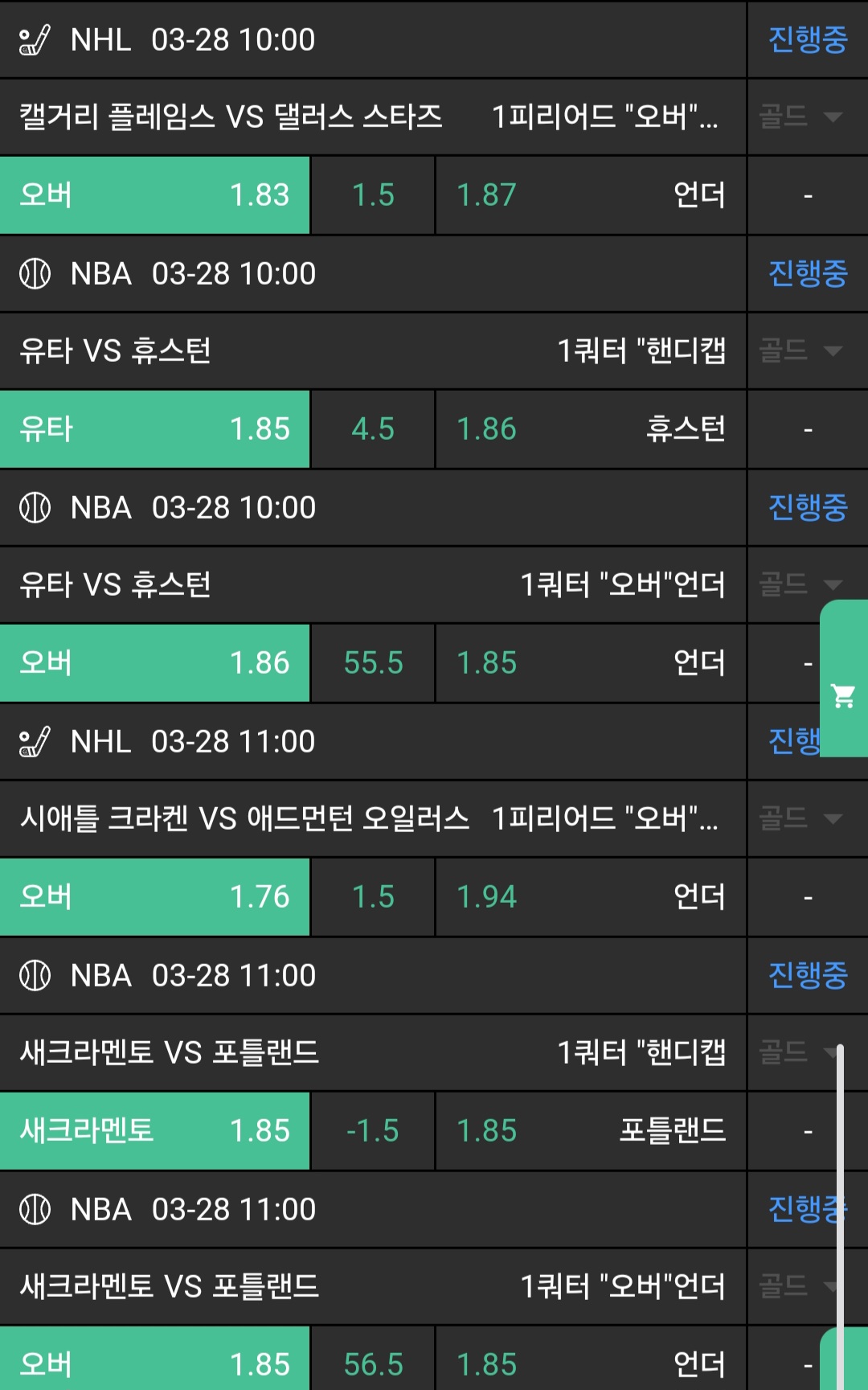The width and height of the screenshot is (868, 1390).
Task: Pick 새크라멘토 1.85 handicap option
Action: tap(154, 1131)
